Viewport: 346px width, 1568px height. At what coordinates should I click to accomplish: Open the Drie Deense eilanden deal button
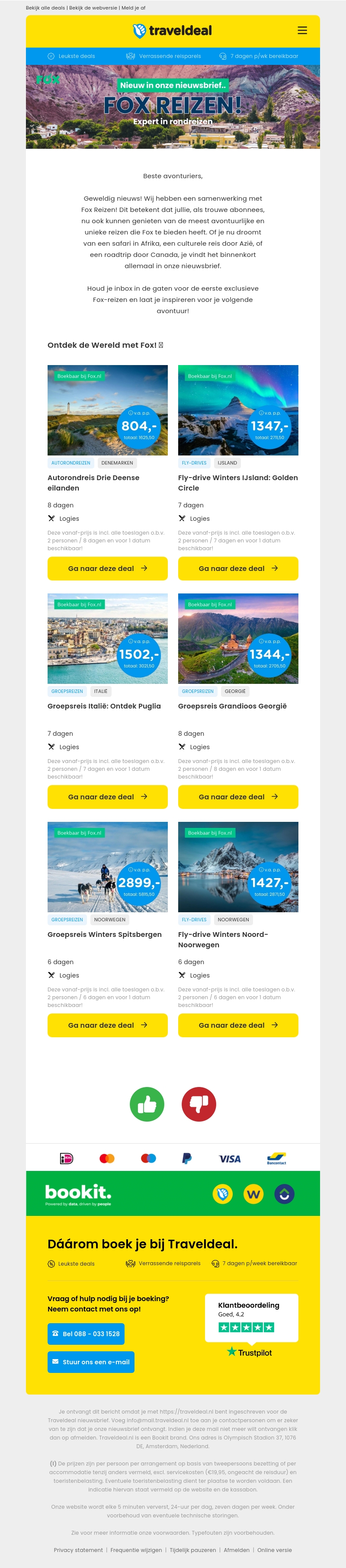(107, 568)
